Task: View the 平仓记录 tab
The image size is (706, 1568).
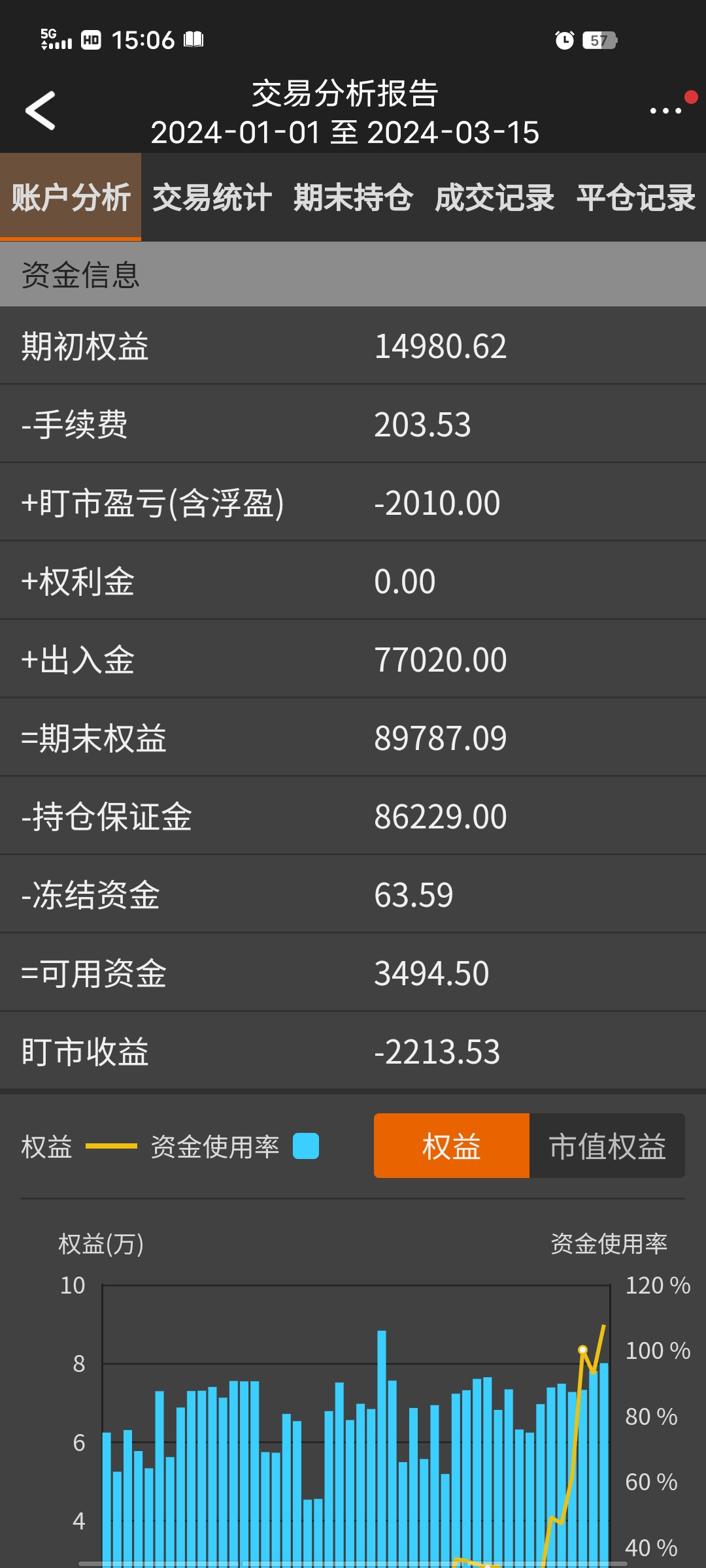Action: click(635, 197)
